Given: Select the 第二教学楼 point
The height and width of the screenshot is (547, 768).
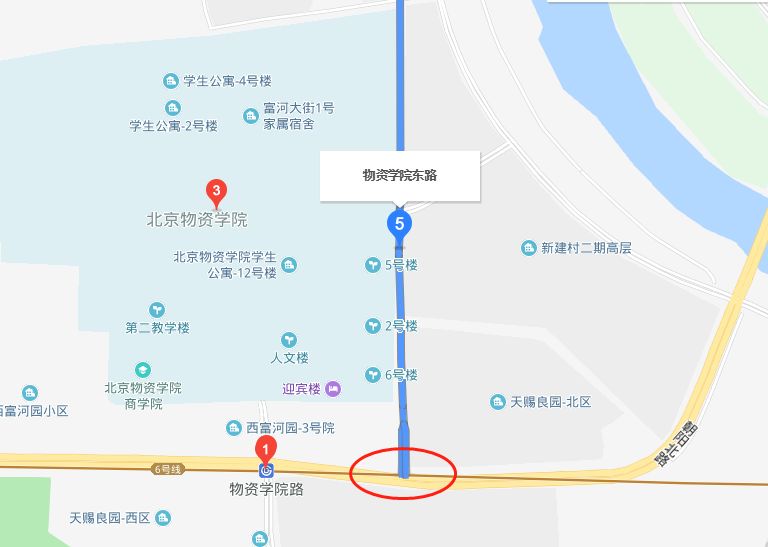Looking at the screenshot, I should click(x=157, y=310).
